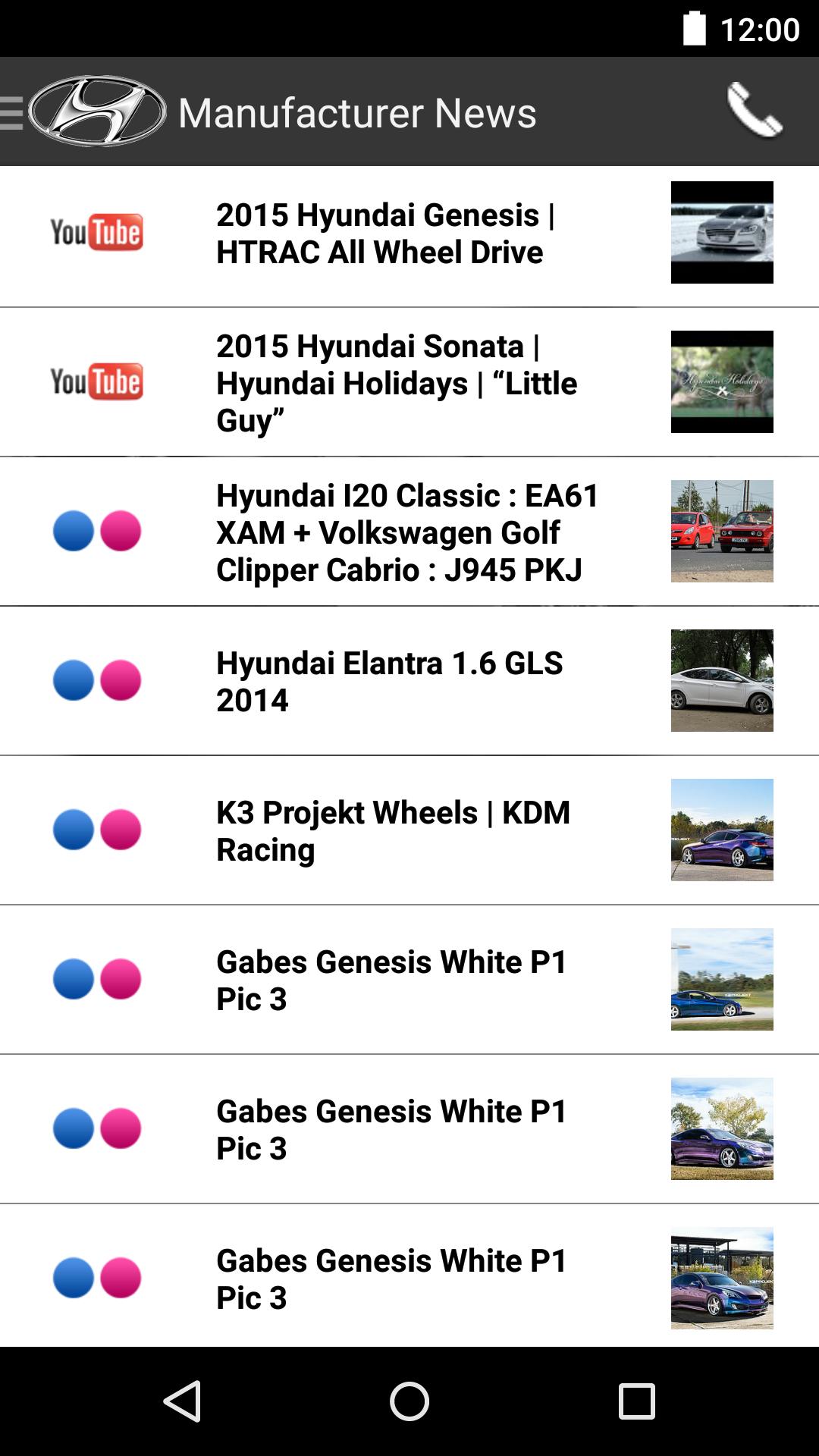Tap the YouTube icon on the Sonata Holidays row
The width and height of the screenshot is (819, 1456).
click(x=96, y=383)
